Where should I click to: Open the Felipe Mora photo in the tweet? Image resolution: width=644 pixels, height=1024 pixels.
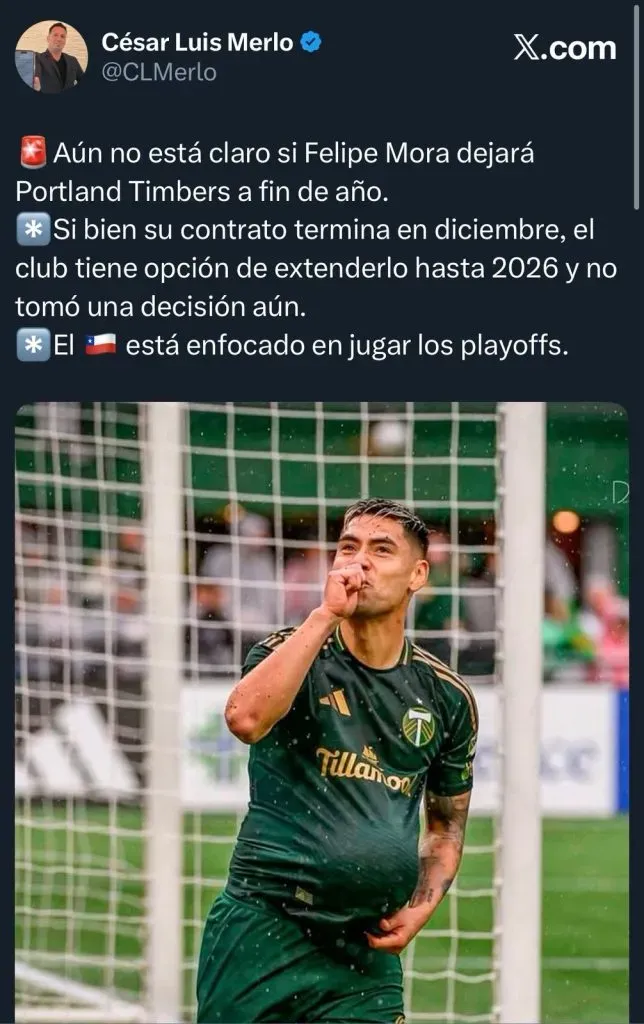[x=322, y=712]
